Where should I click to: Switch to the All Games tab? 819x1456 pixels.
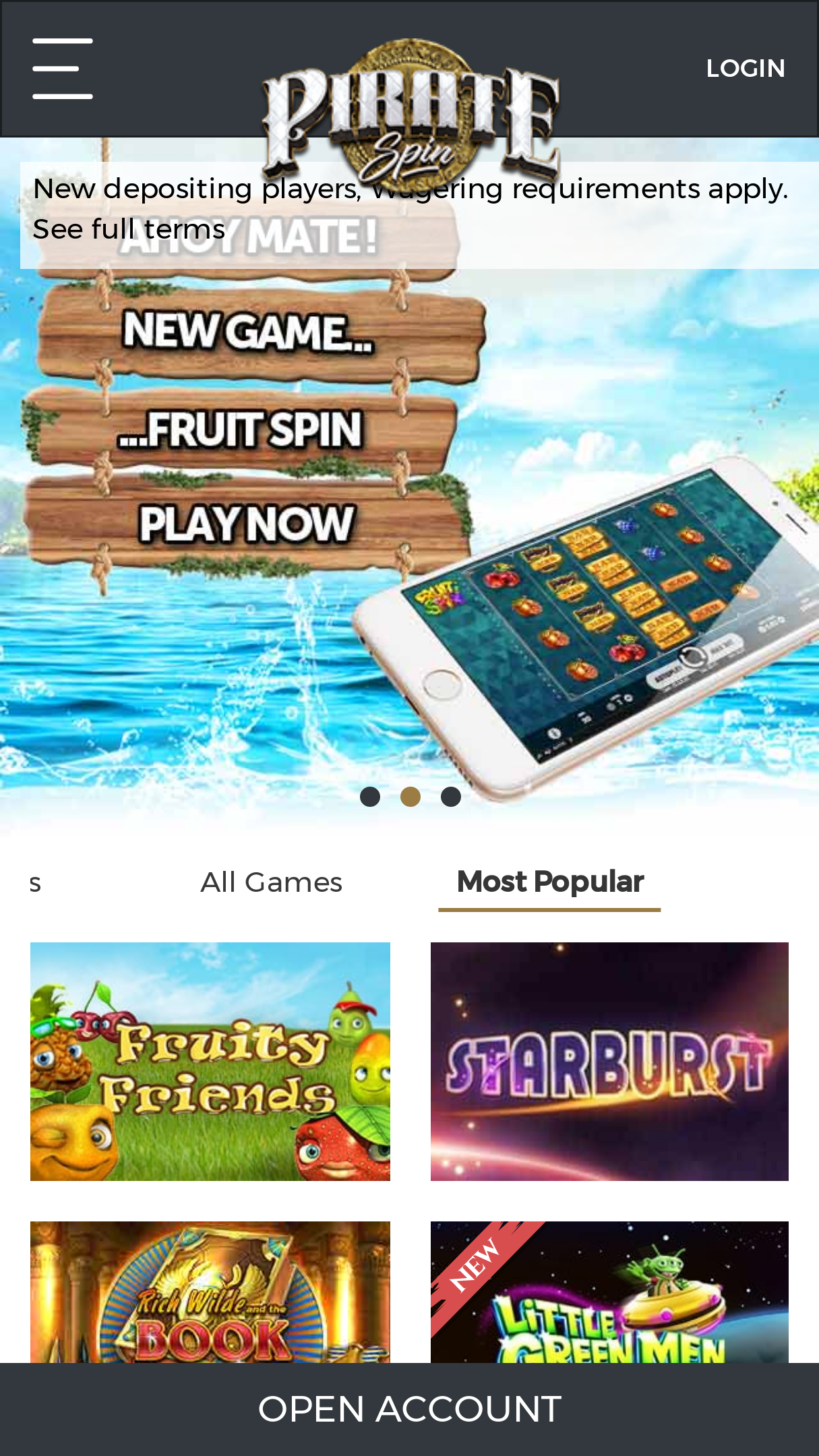[272, 882]
